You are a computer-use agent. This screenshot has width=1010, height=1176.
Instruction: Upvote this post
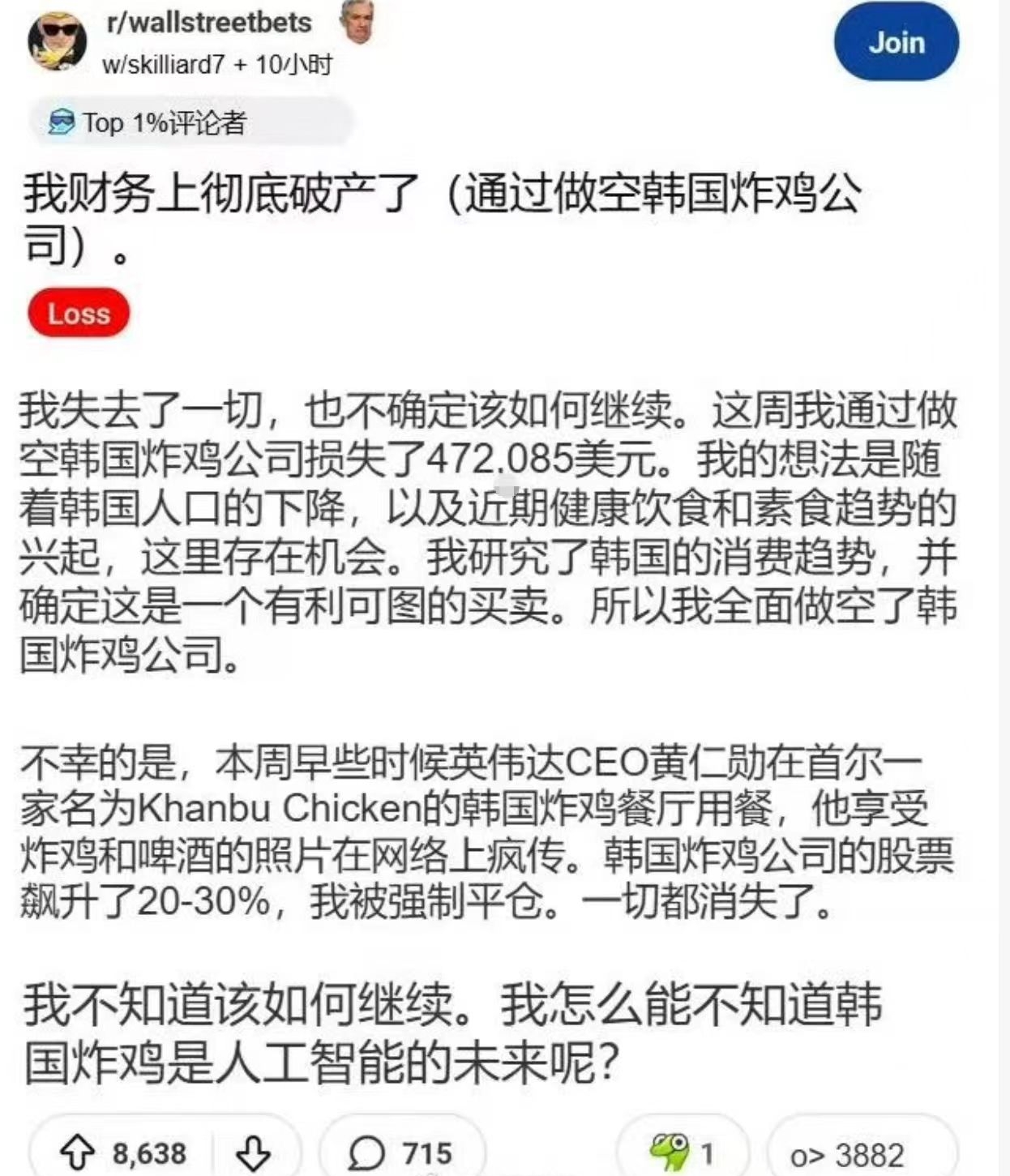[x=77, y=1152]
